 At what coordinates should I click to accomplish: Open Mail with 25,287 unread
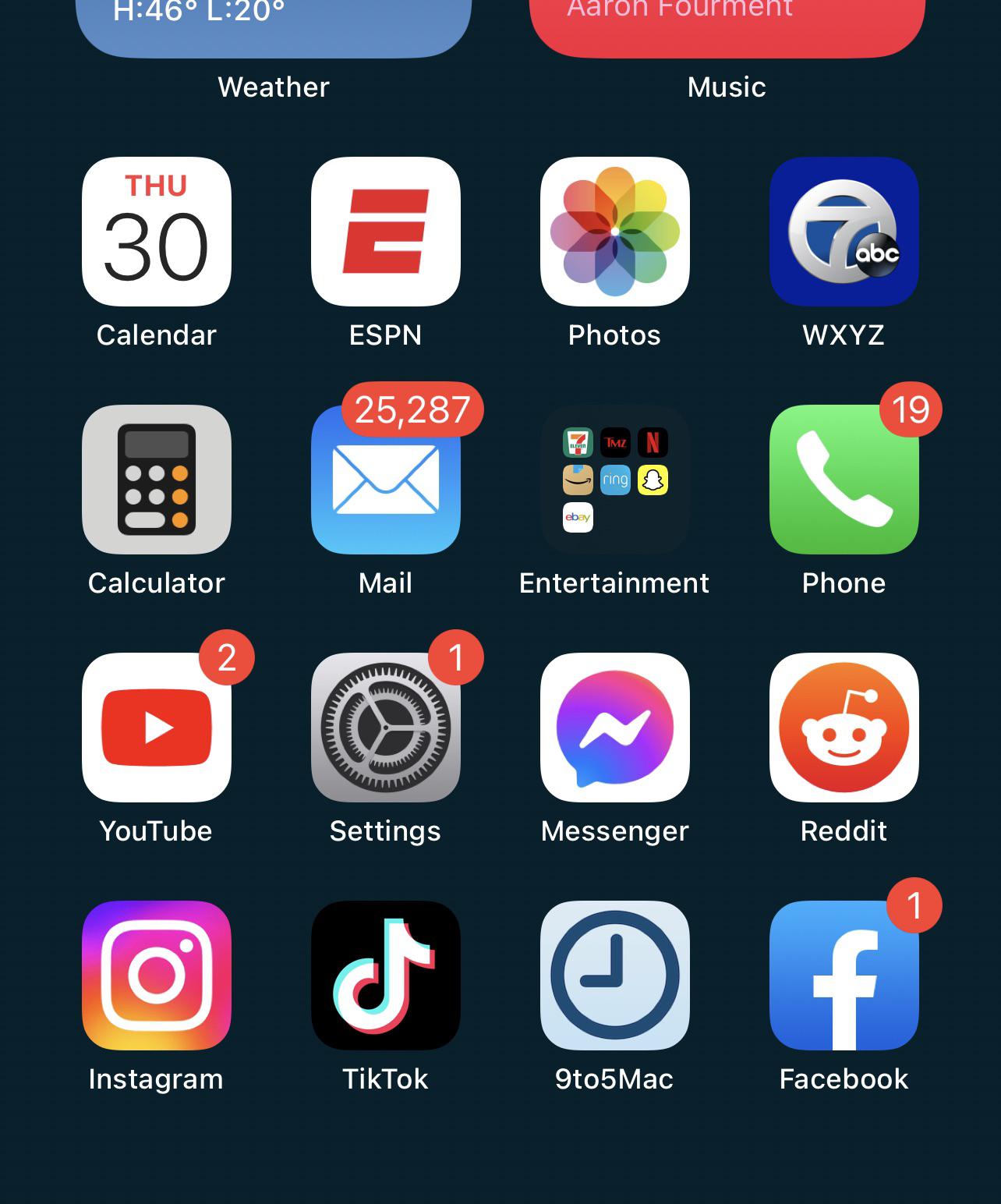click(x=385, y=479)
